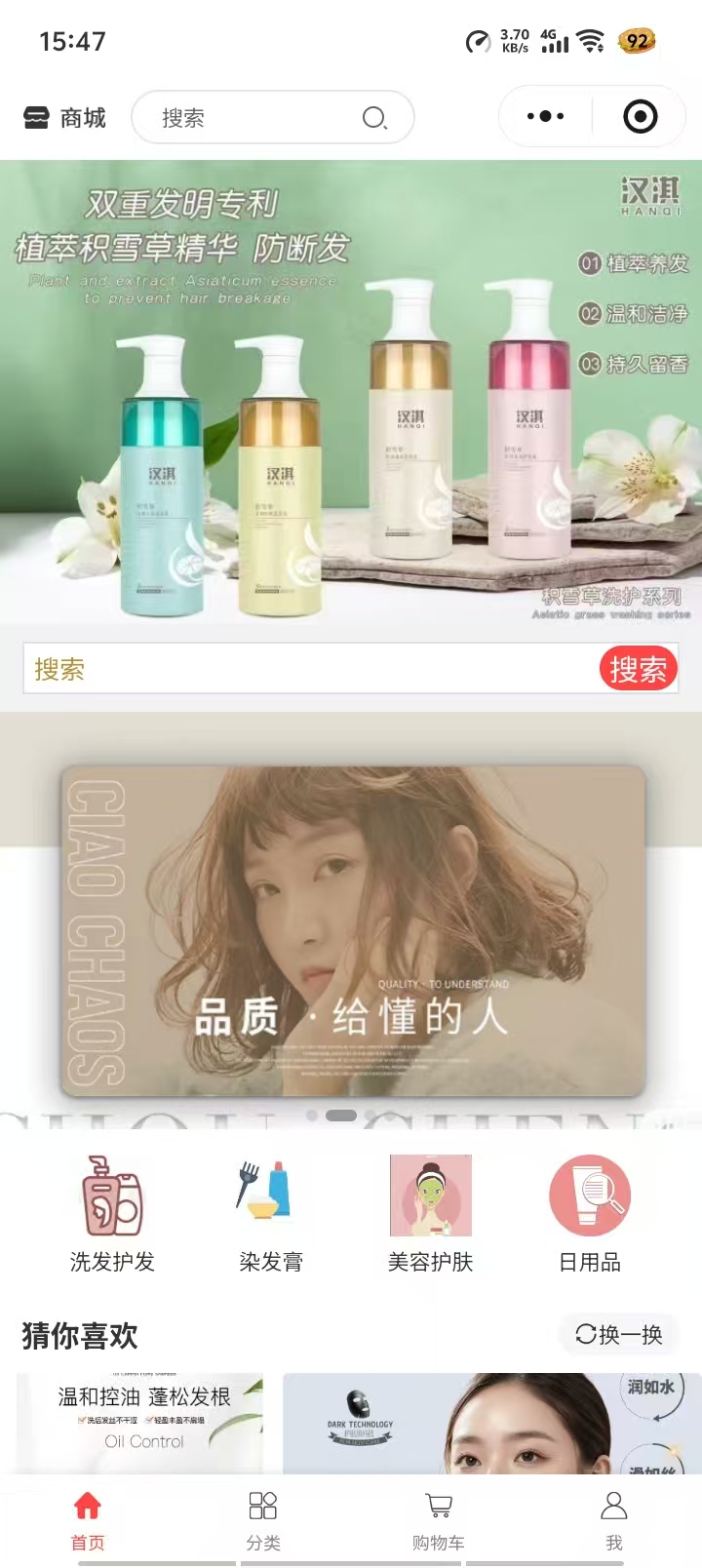The height and width of the screenshot is (1568, 702).
Task: Switch to the 我 tab
Action: coord(613,1519)
